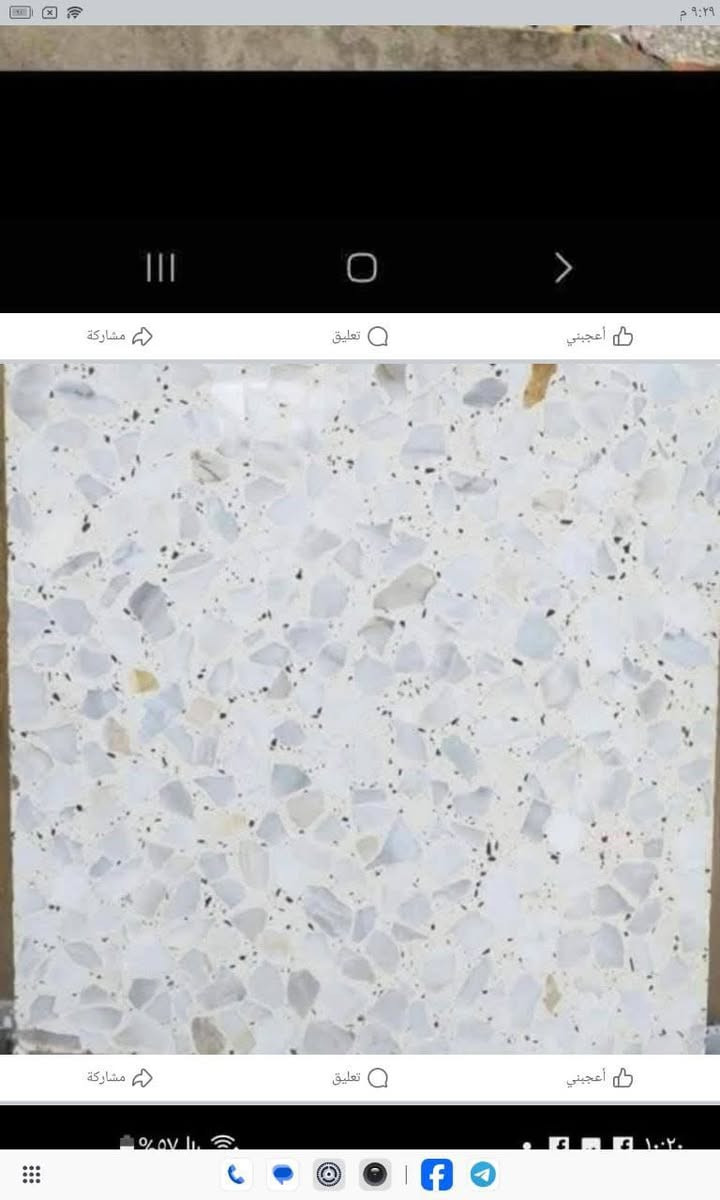This screenshot has width=720, height=1200.
Task: Open Telegram from the taskbar
Action: click(483, 1174)
